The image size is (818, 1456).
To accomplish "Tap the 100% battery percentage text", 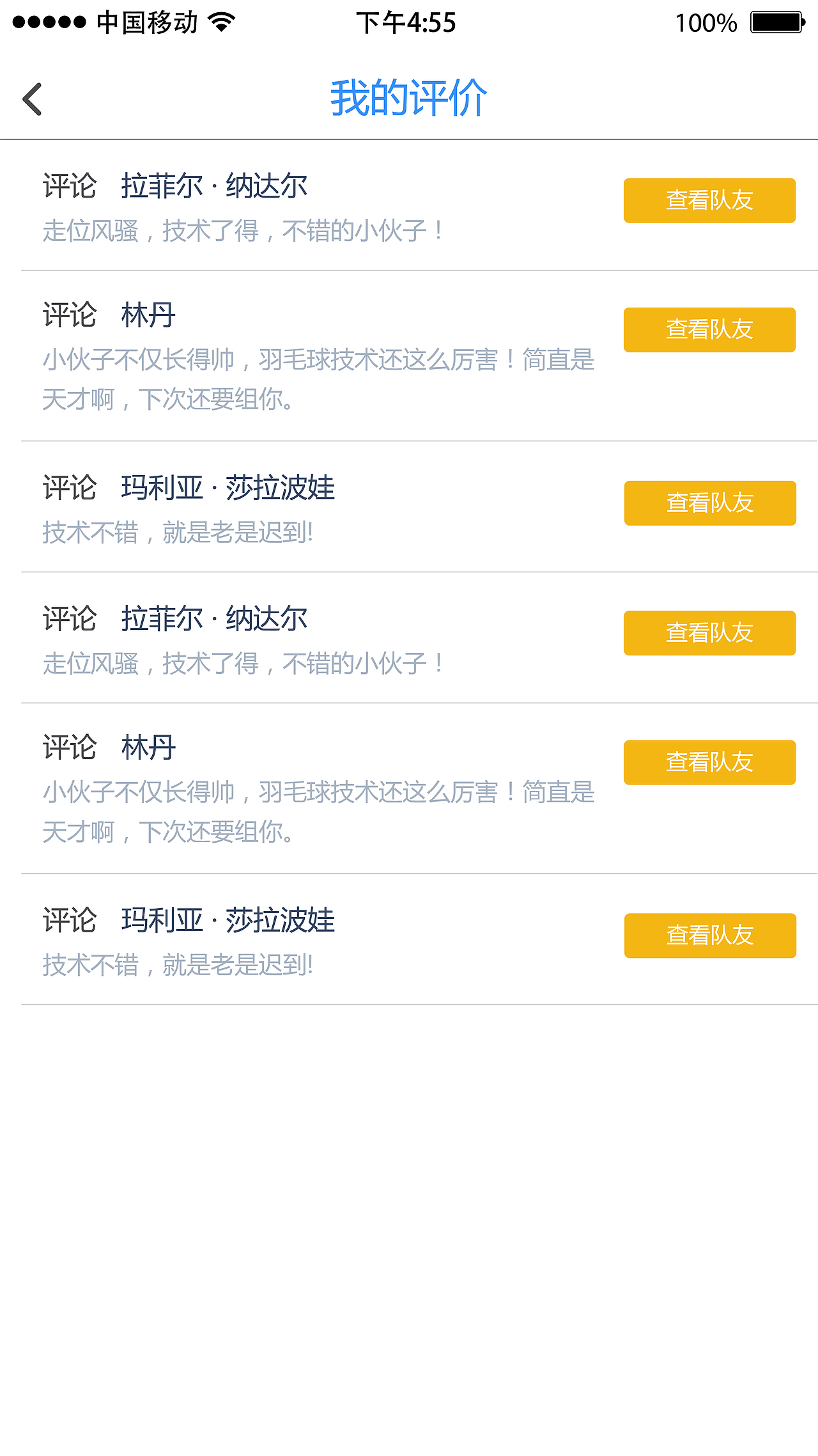I will click(x=706, y=23).
